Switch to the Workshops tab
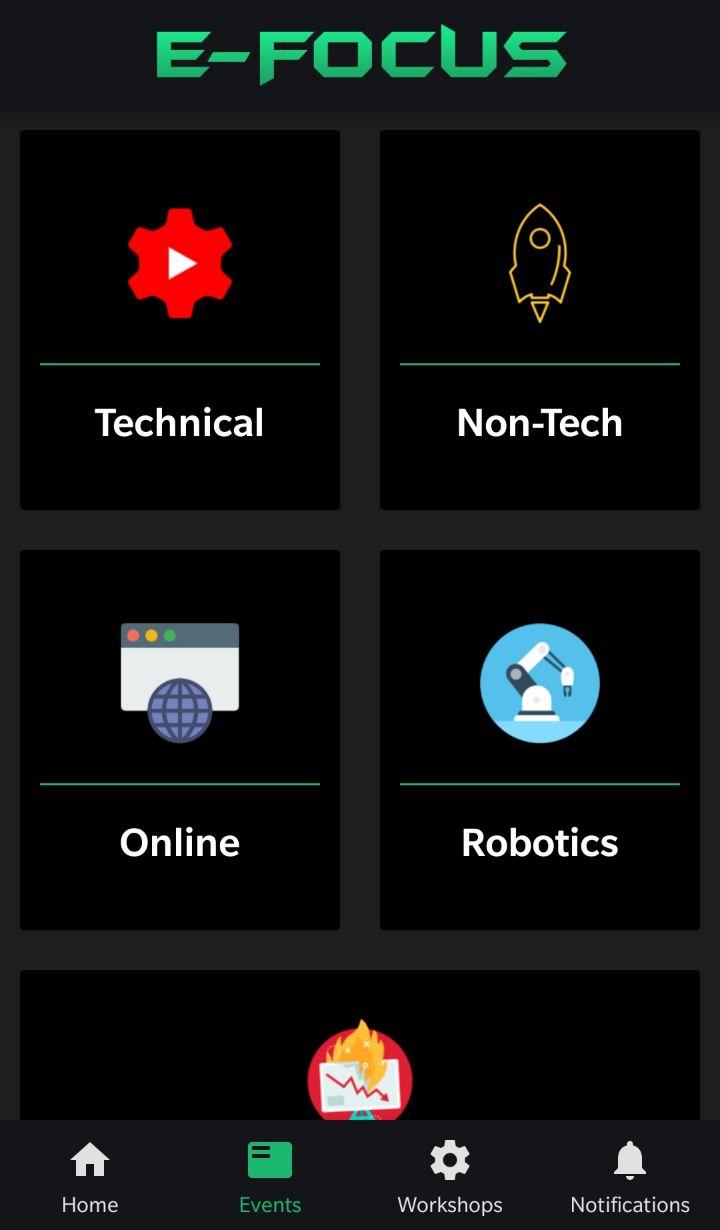The width and height of the screenshot is (720, 1230). pos(450,1177)
